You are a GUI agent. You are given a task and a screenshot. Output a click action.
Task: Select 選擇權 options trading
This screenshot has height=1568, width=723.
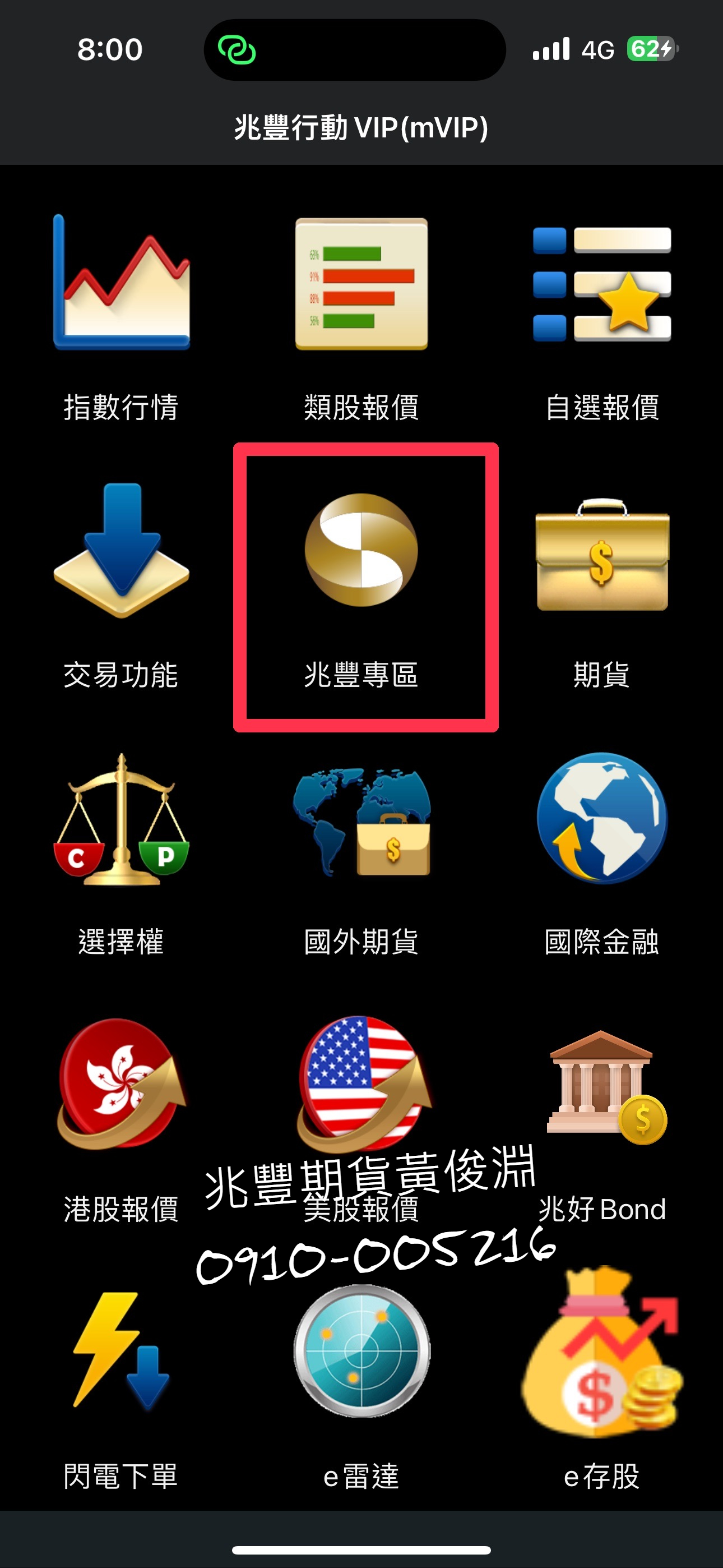click(x=121, y=819)
